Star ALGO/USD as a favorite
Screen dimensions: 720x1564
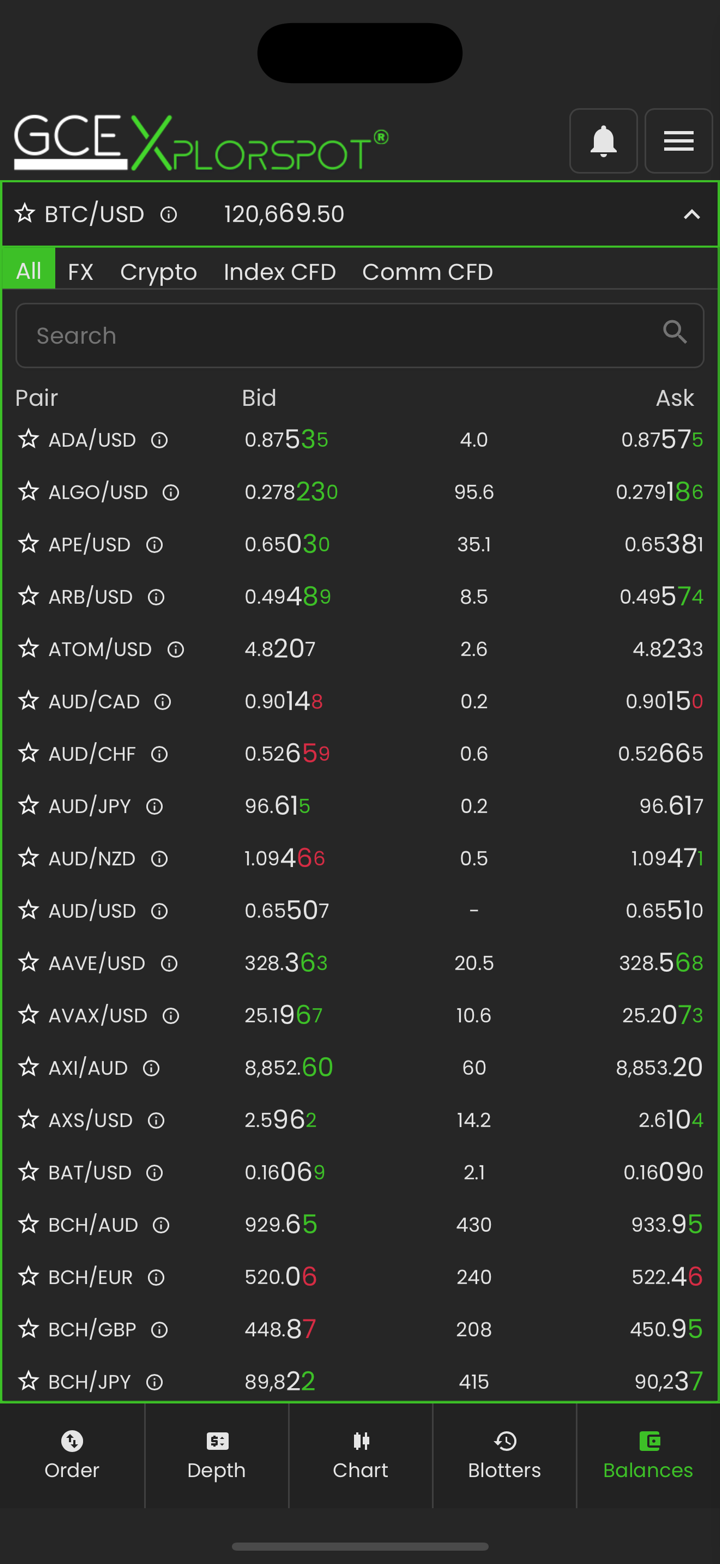tap(28, 492)
